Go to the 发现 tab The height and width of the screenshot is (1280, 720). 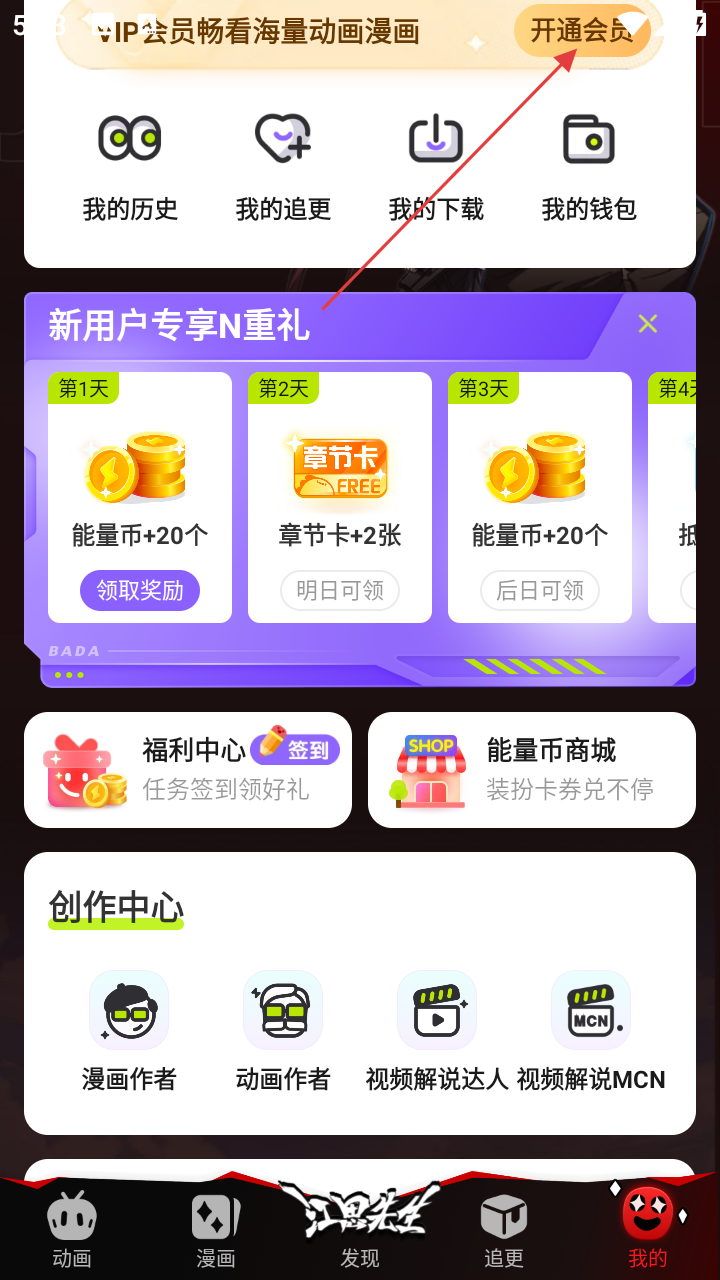click(360, 1225)
